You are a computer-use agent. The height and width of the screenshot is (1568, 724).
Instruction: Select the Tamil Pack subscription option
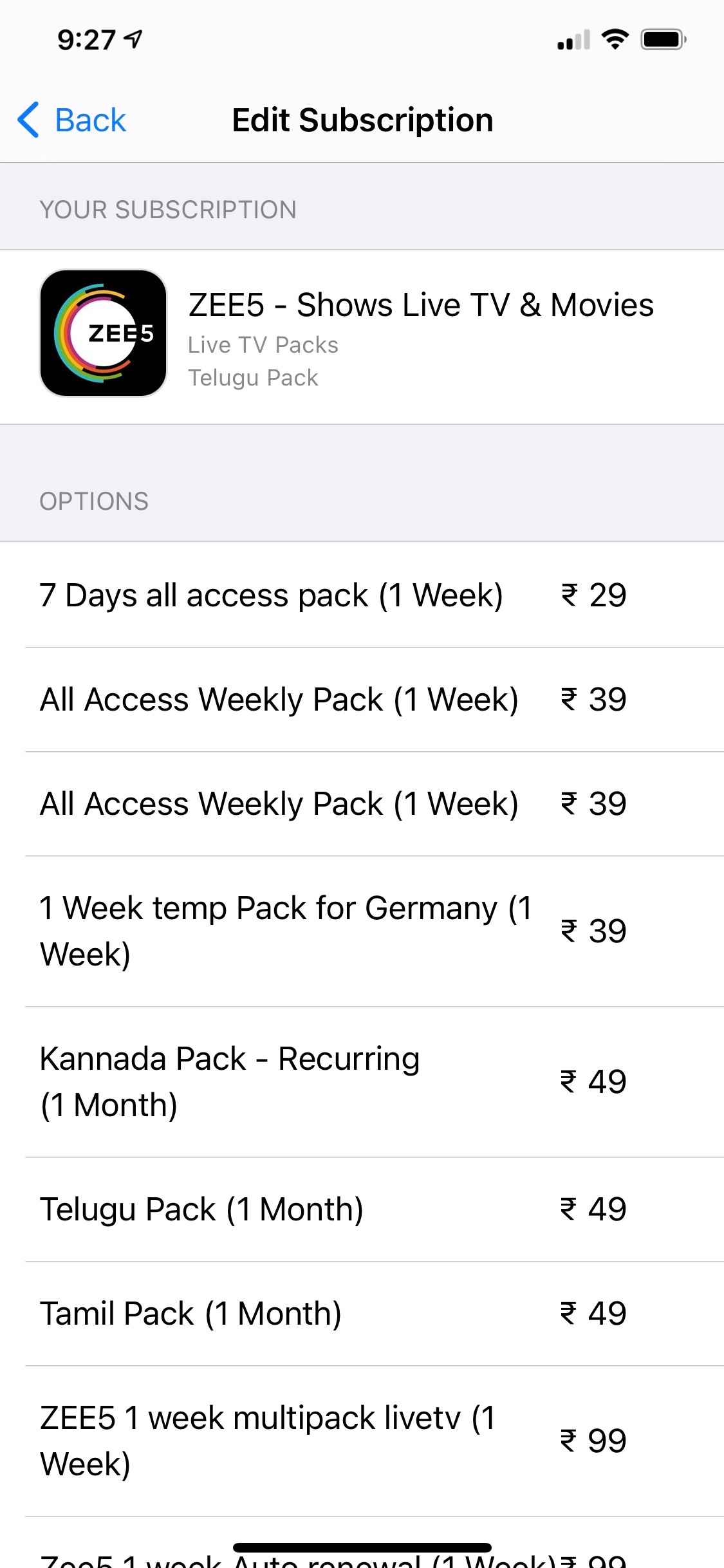pyautogui.click(x=362, y=1313)
